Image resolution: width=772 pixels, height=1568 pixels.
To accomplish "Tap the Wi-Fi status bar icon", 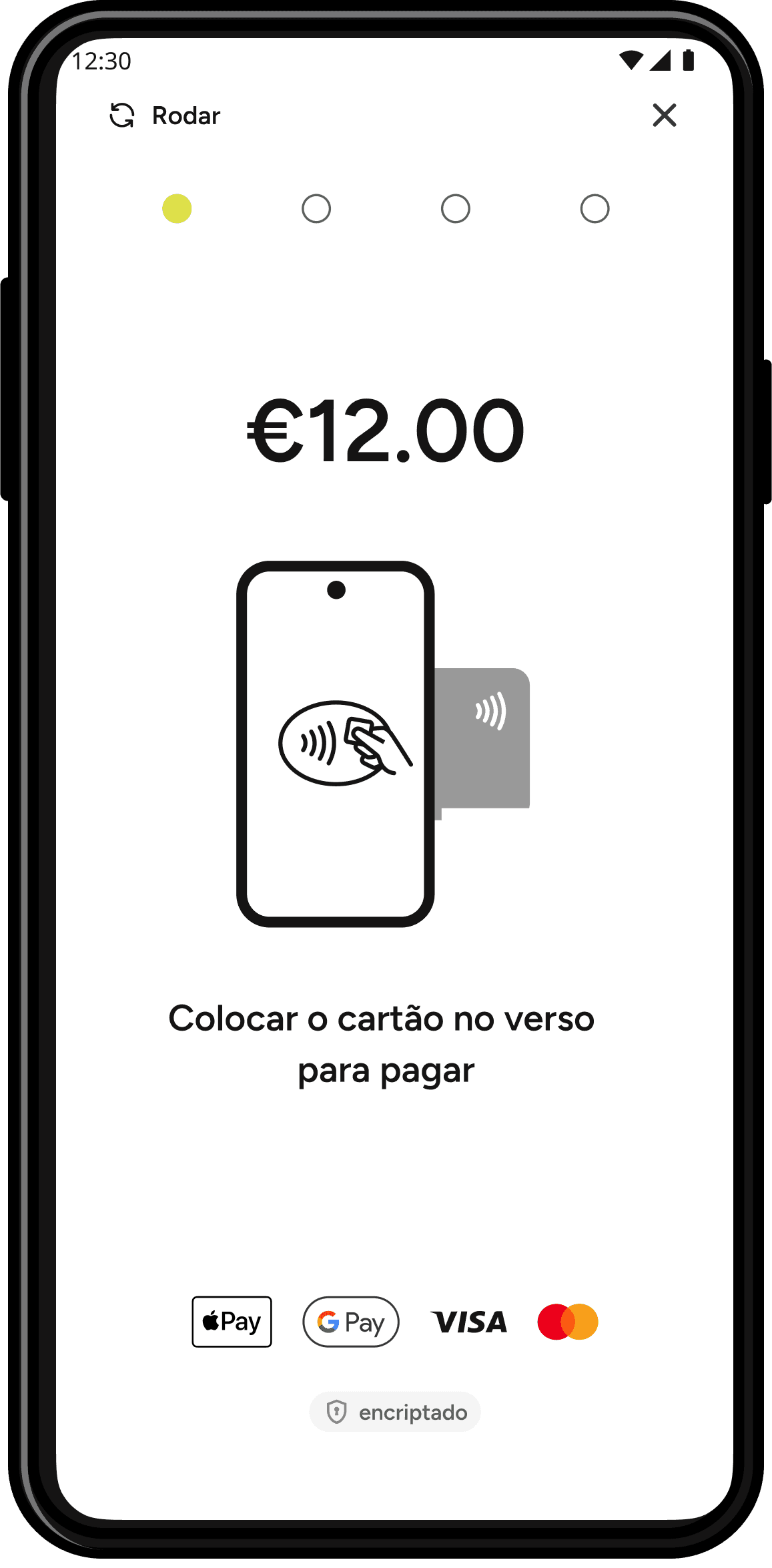I will coord(633,59).
